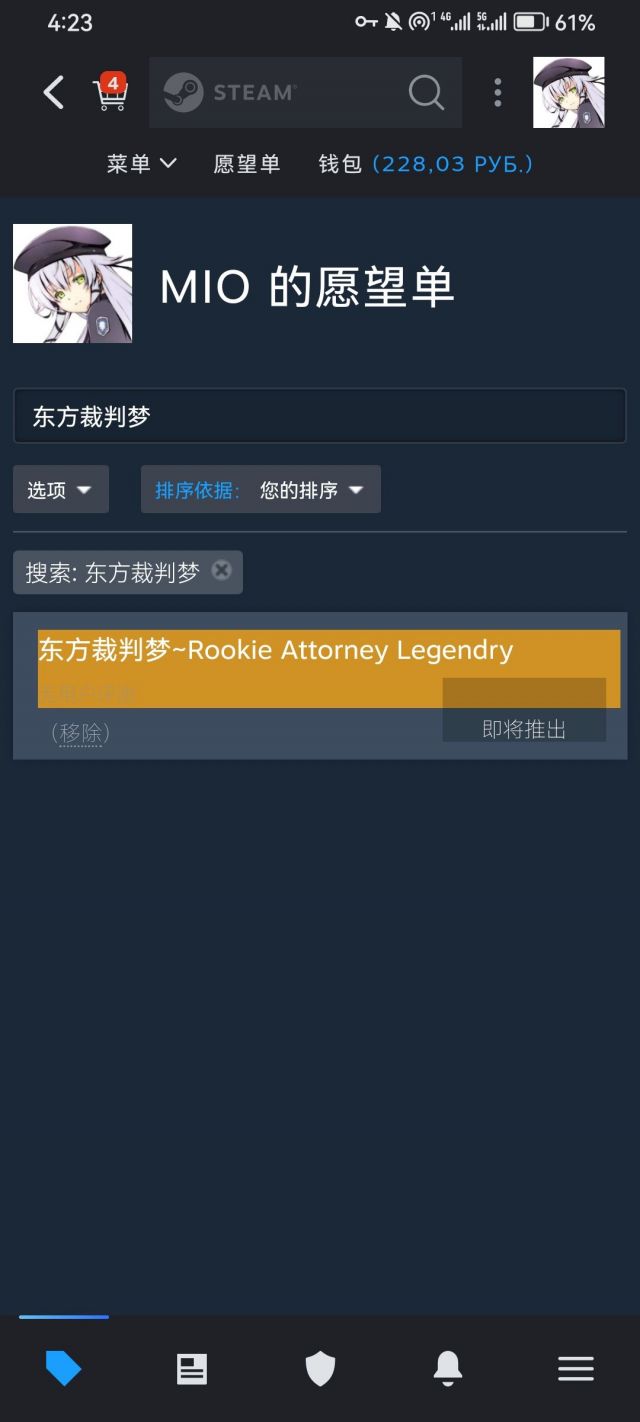This screenshot has width=640, height=1422.
Task: Expand the 菜单 dropdown
Action: [x=141, y=164]
